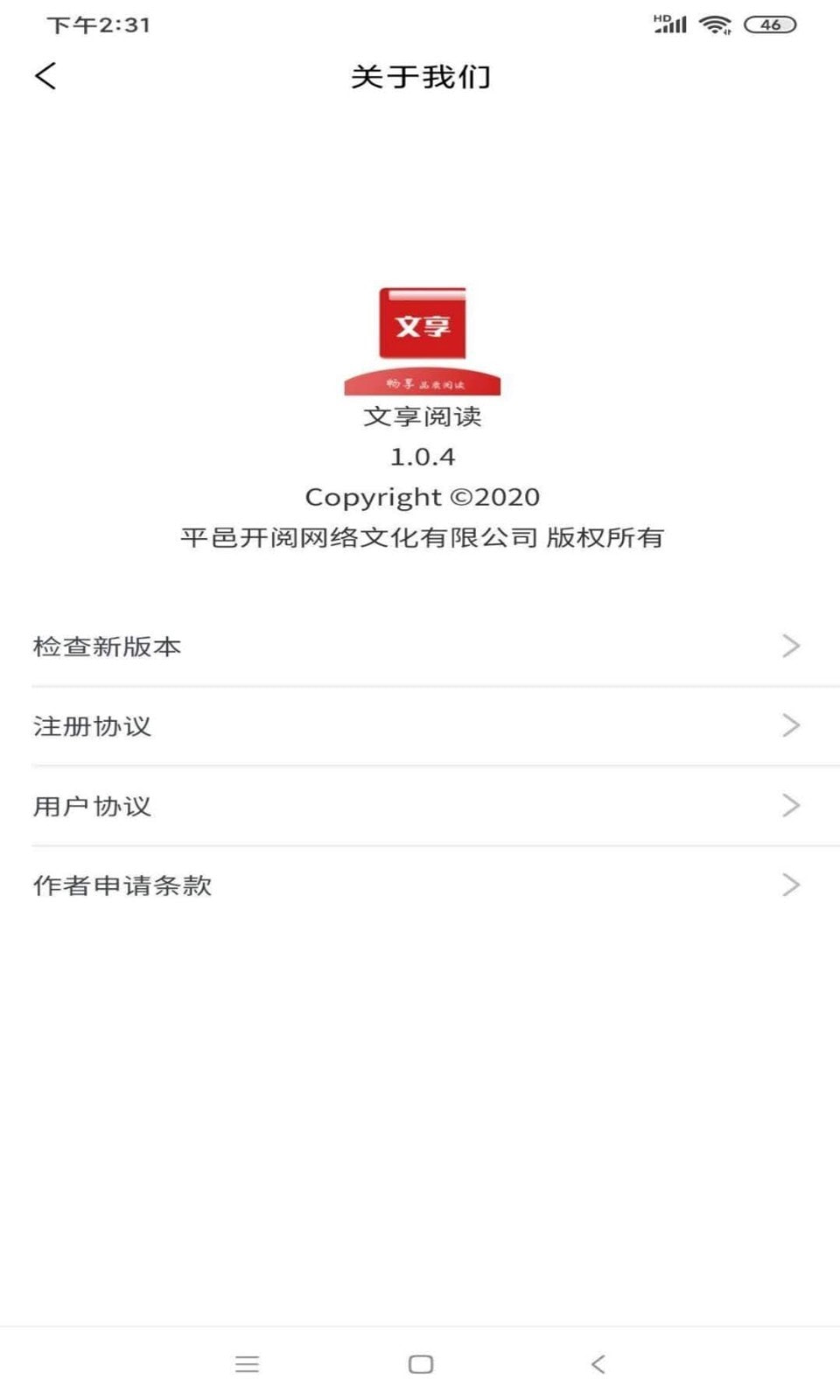The image size is (840, 1400).
Task: Tap the version number 1.0.4 text
Action: pyautogui.click(x=423, y=456)
